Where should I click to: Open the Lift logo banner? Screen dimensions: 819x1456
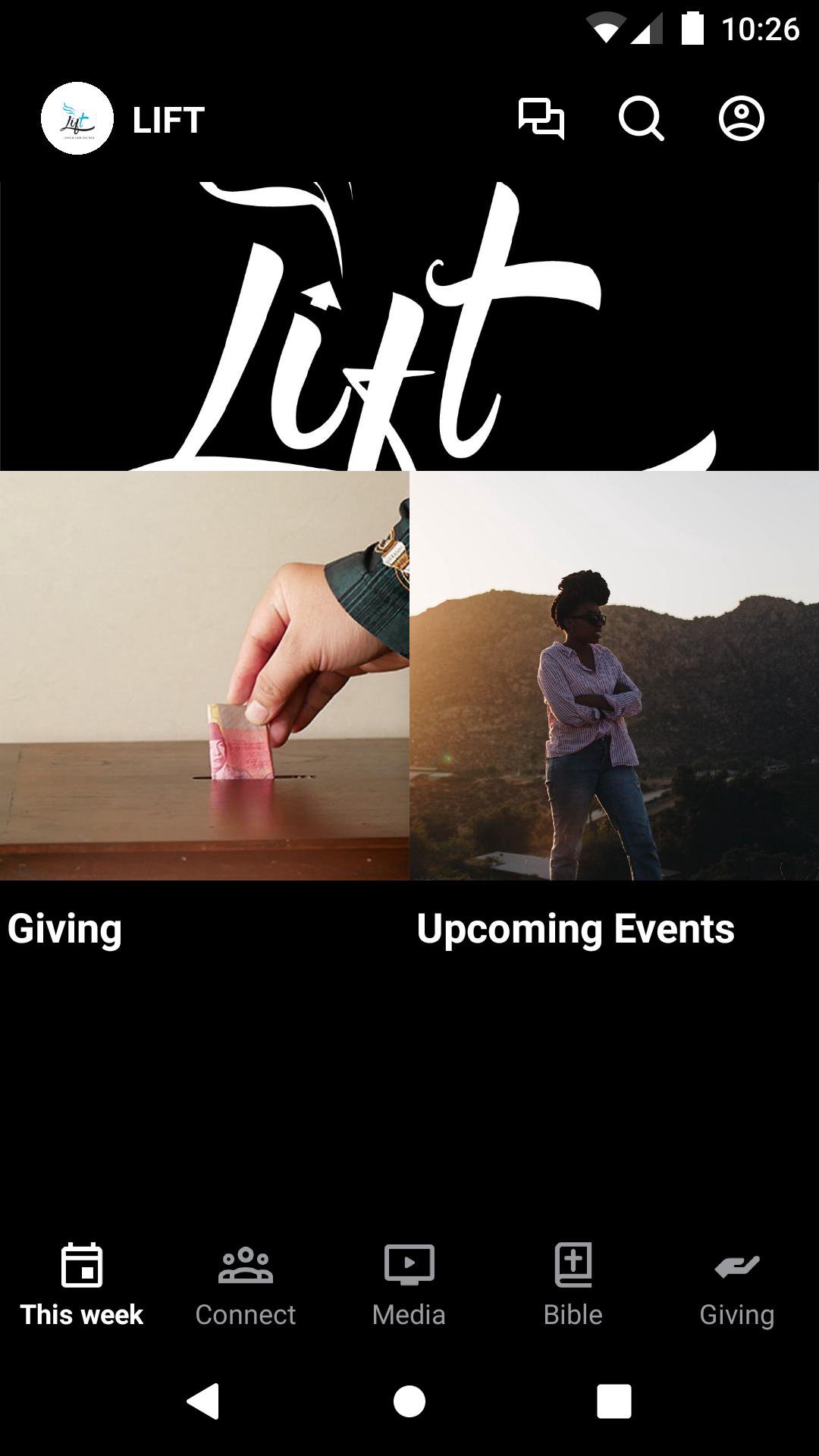click(409, 326)
